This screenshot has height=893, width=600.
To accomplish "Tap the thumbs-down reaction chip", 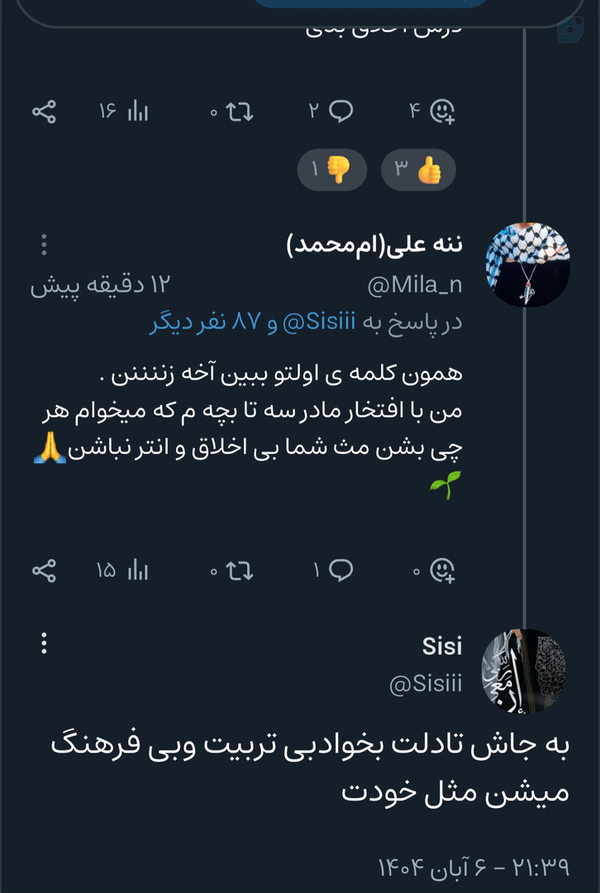I will click(332, 170).
